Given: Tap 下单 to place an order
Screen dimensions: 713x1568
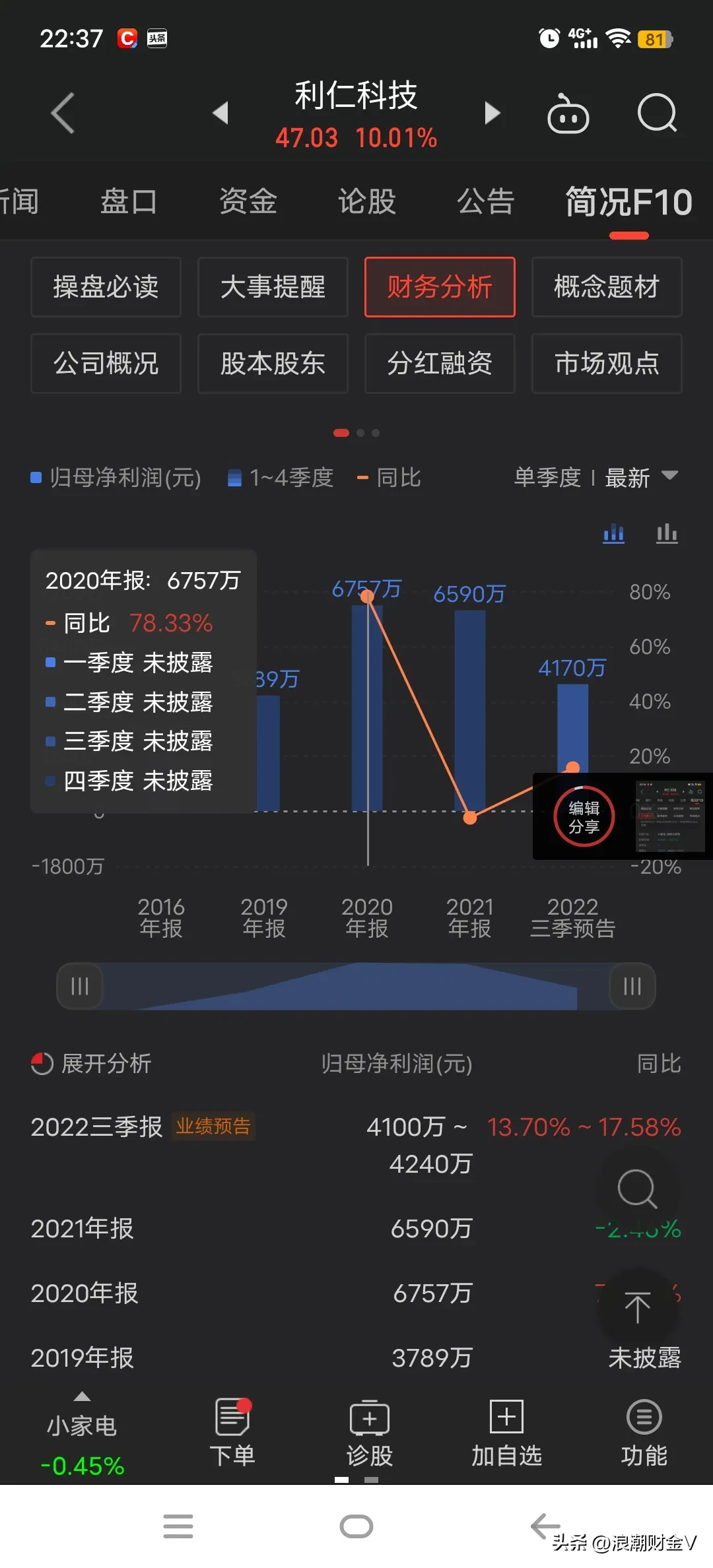Looking at the screenshot, I should 232,1433.
